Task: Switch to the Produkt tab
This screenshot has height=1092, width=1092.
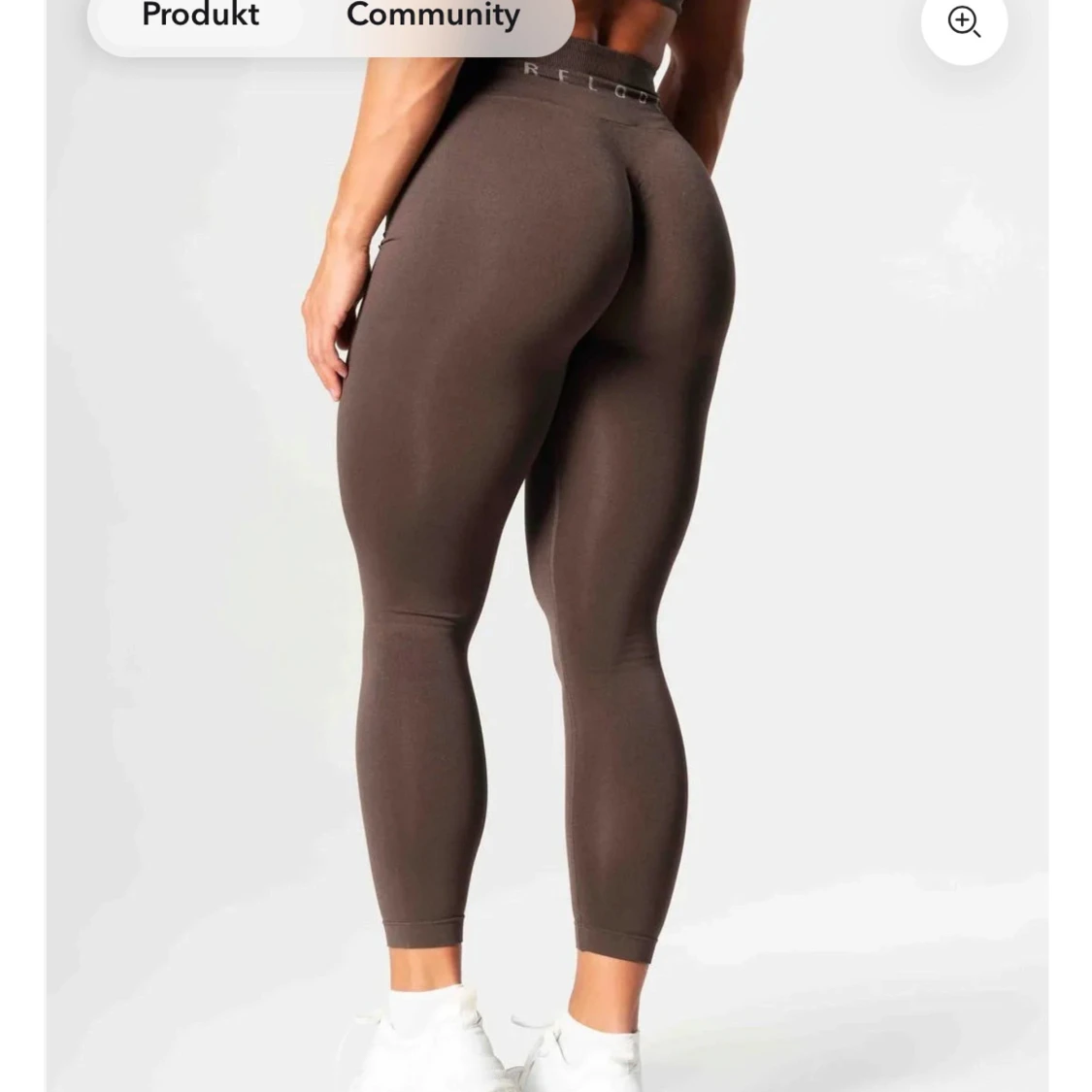Action: (200, 16)
